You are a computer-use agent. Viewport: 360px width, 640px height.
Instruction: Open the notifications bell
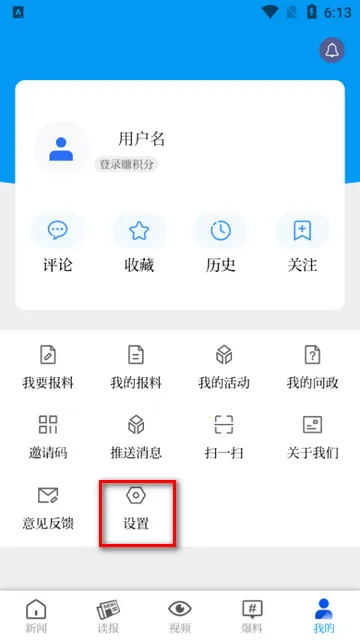pos(331,50)
